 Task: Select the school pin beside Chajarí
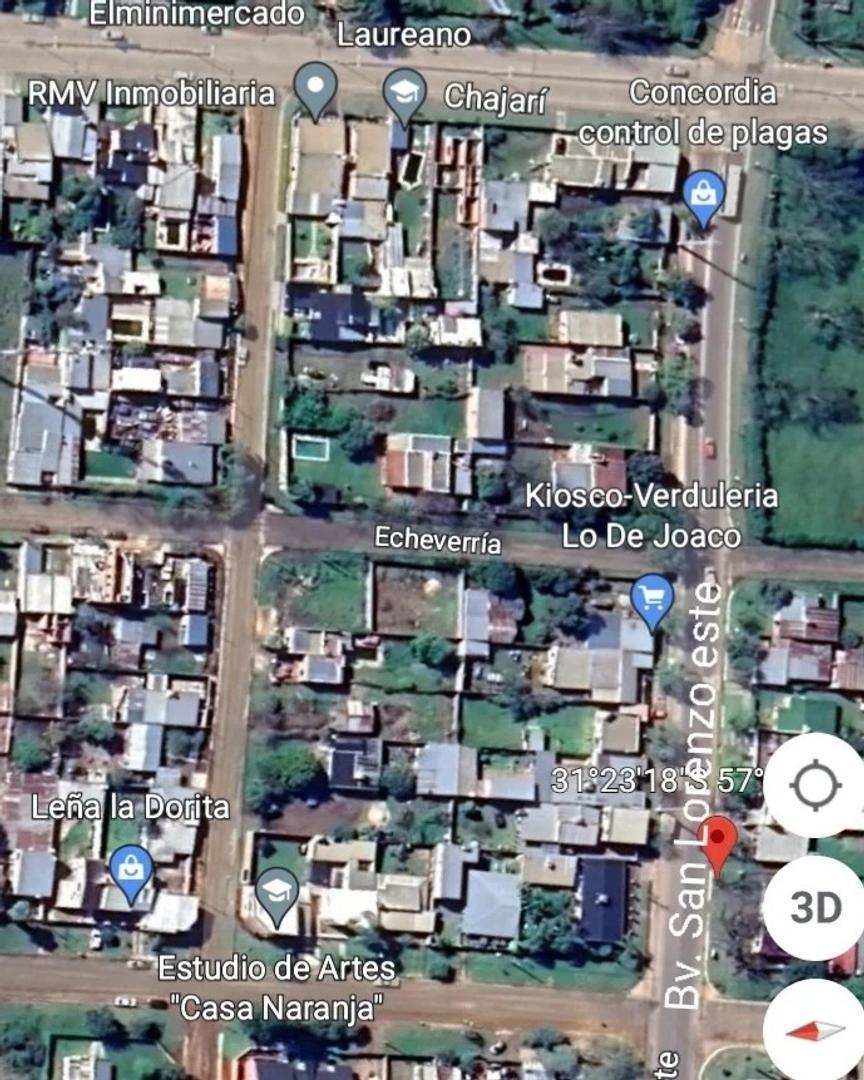click(x=404, y=94)
